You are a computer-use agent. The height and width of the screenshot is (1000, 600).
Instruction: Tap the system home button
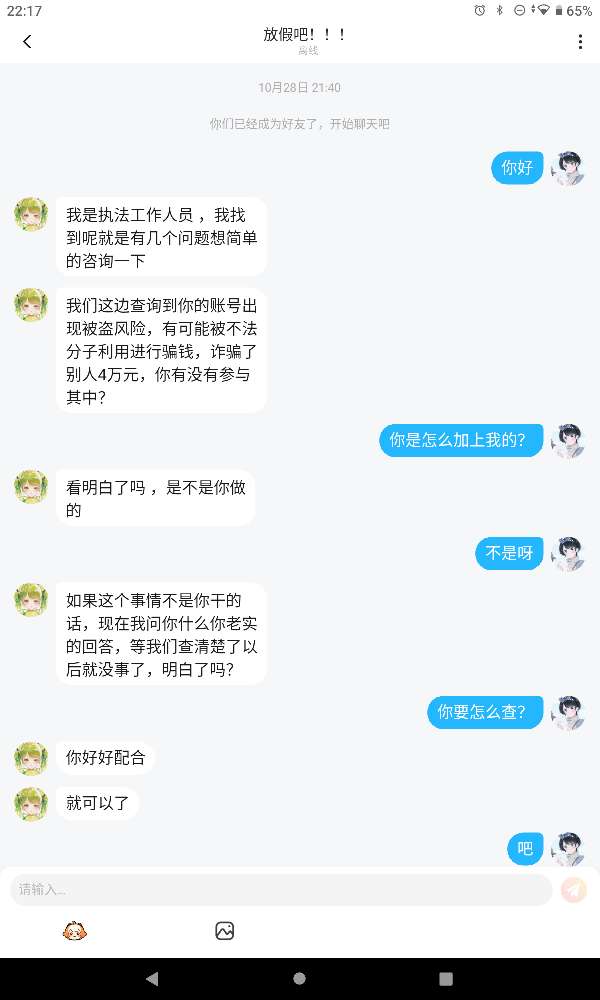[x=300, y=978]
